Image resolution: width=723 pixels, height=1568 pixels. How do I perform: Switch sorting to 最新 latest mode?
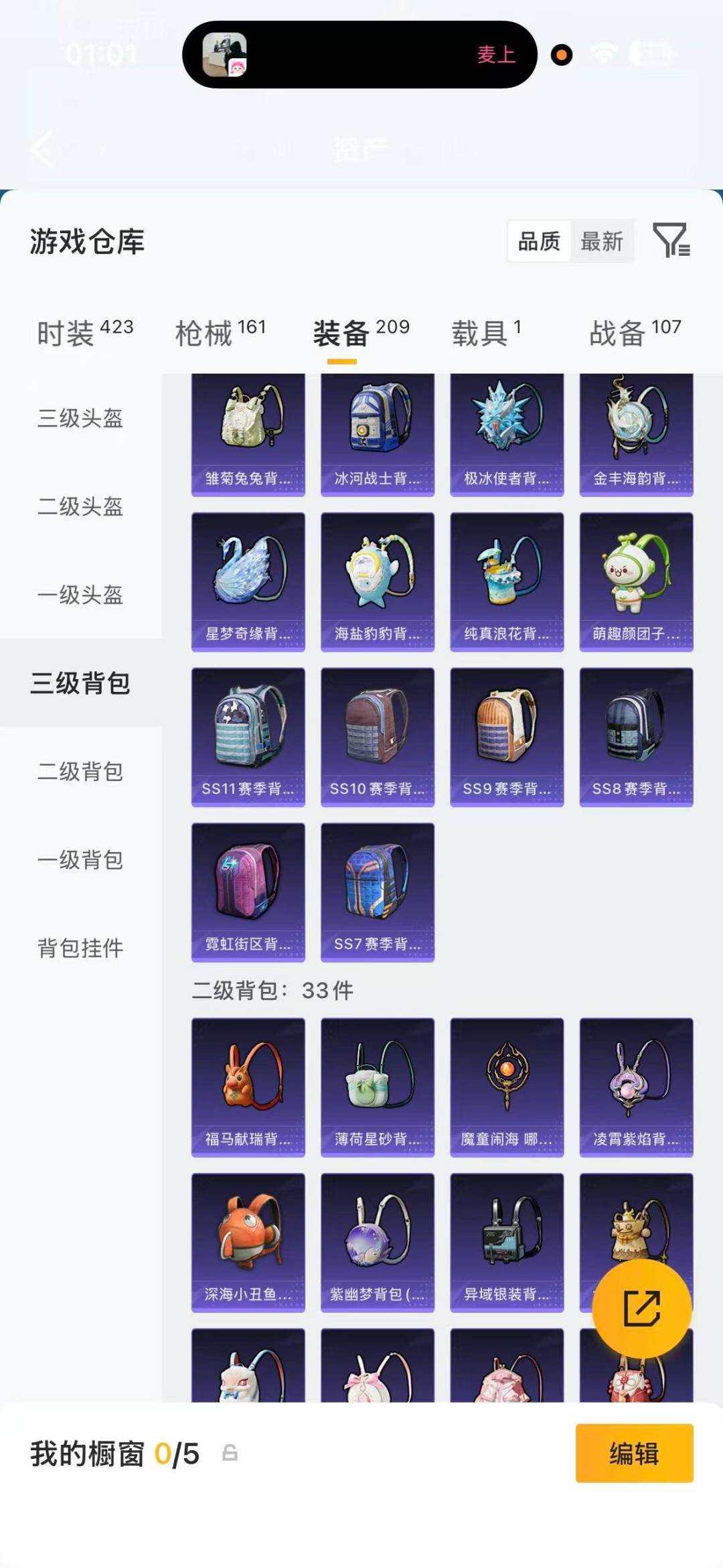(602, 242)
